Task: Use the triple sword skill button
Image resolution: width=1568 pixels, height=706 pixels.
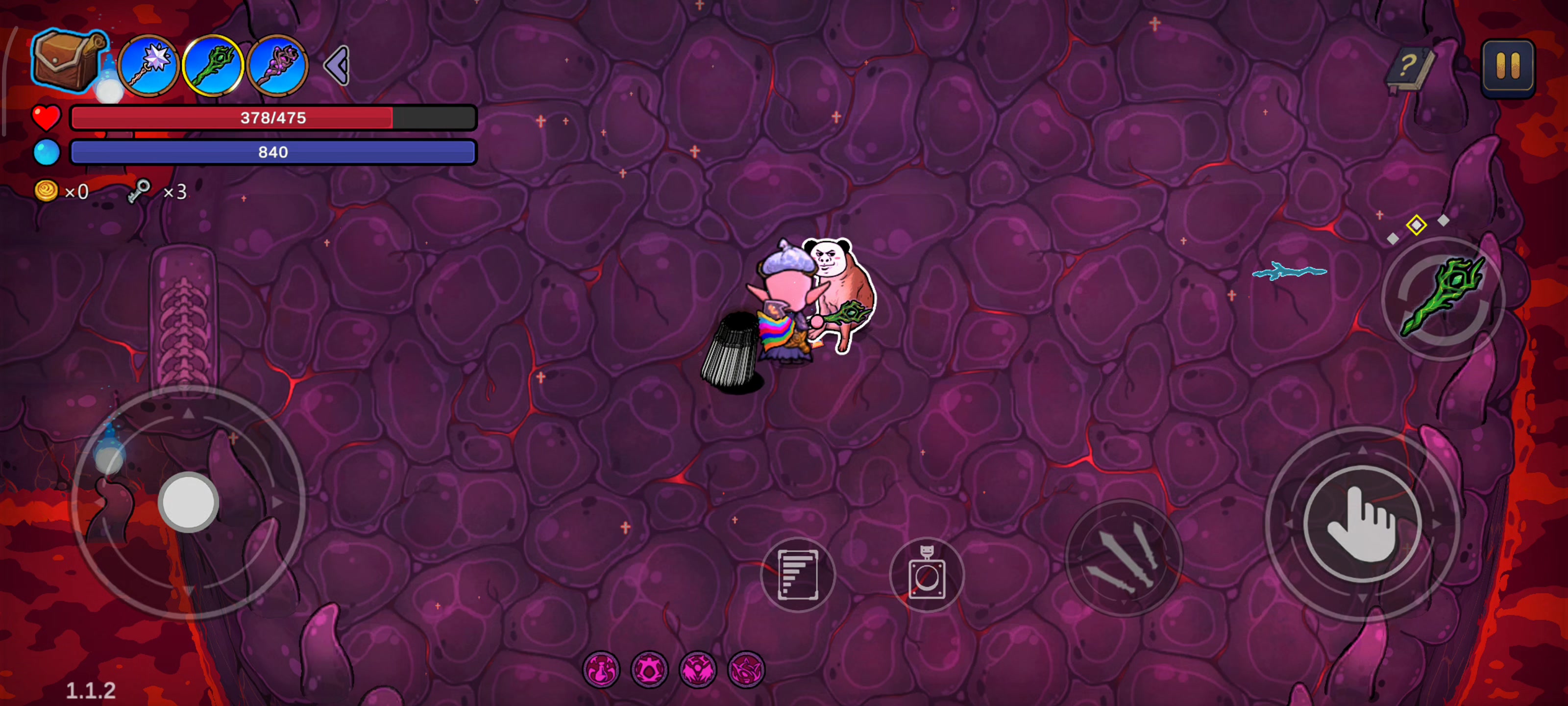Action: pyautogui.click(x=1124, y=558)
